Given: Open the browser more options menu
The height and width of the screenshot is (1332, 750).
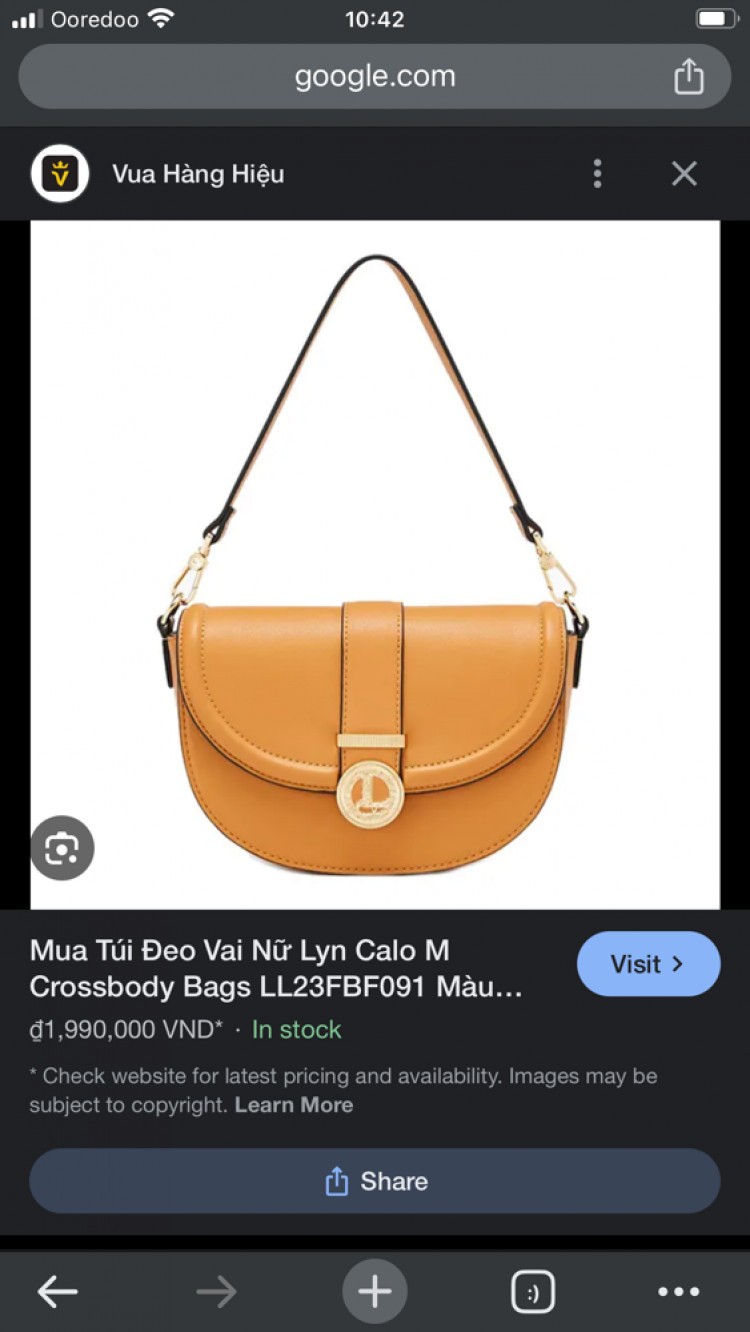Looking at the screenshot, I should pyautogui.click(x=678, y=1292).
